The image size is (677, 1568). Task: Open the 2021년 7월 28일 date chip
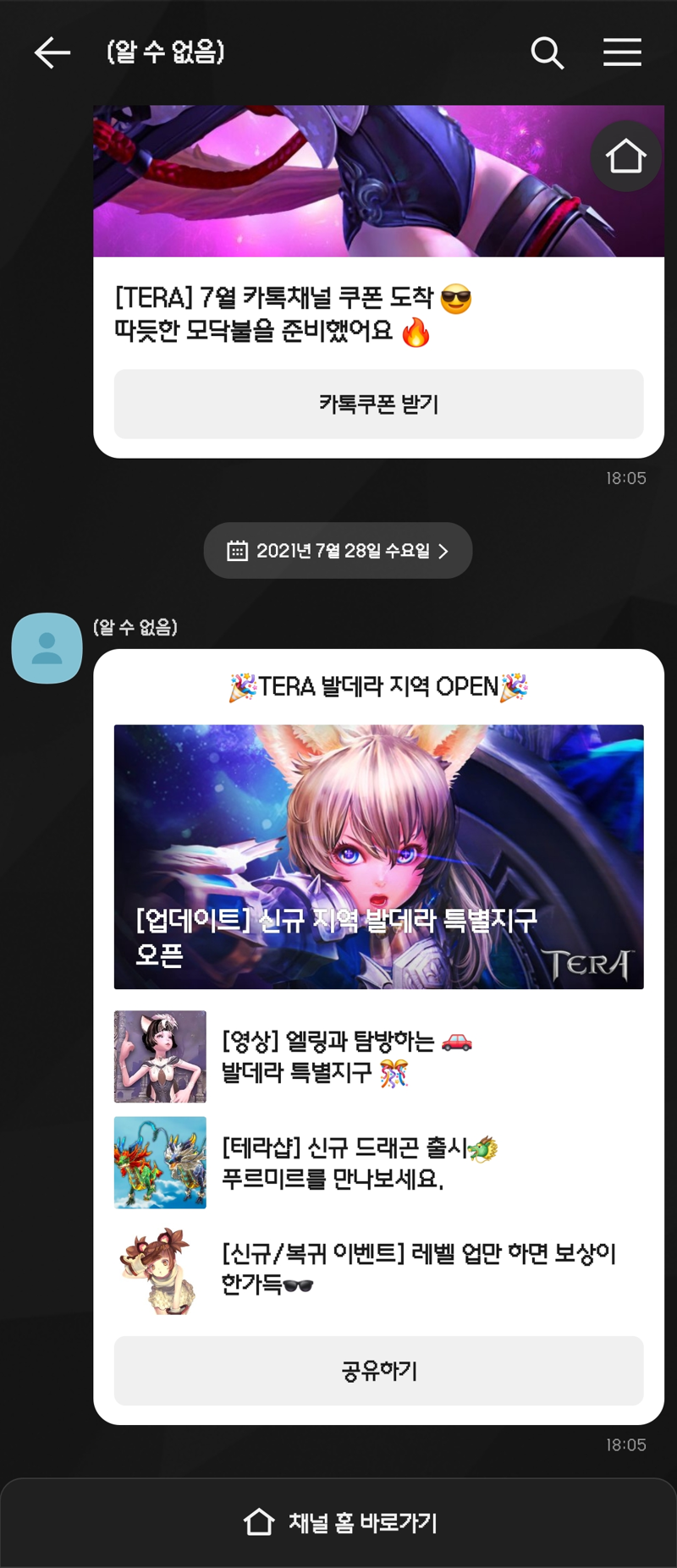pos(338,551)
